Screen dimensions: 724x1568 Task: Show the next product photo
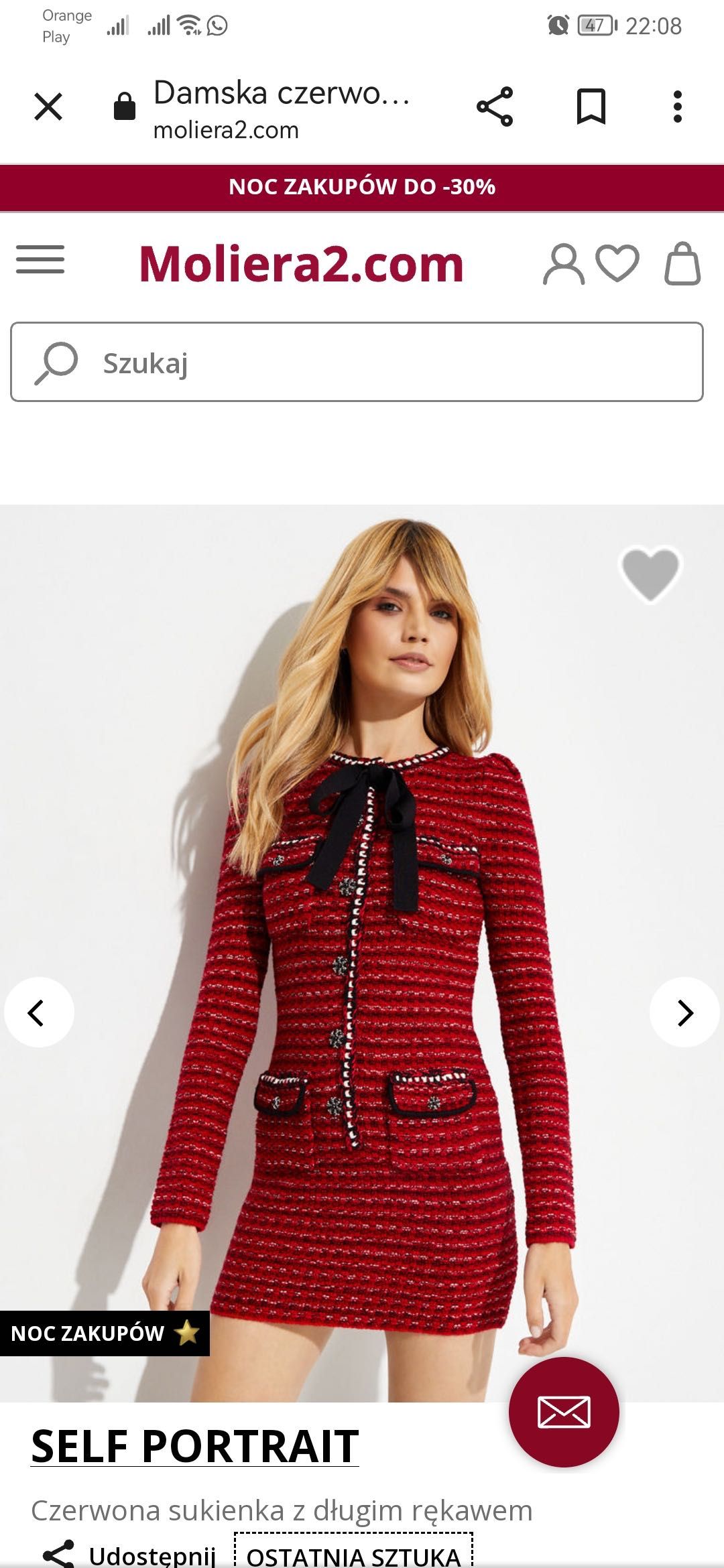684,1012
